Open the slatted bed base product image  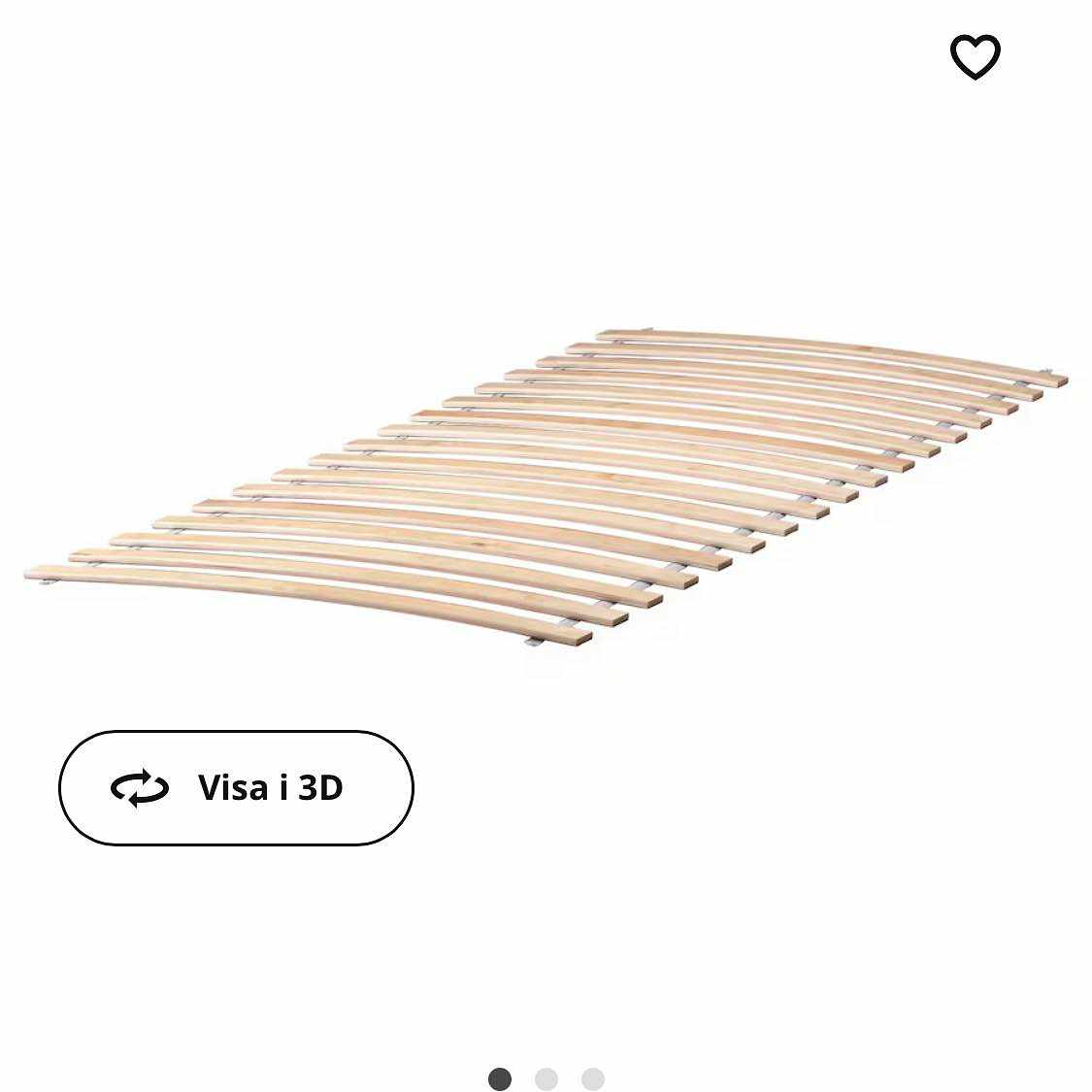544,485
